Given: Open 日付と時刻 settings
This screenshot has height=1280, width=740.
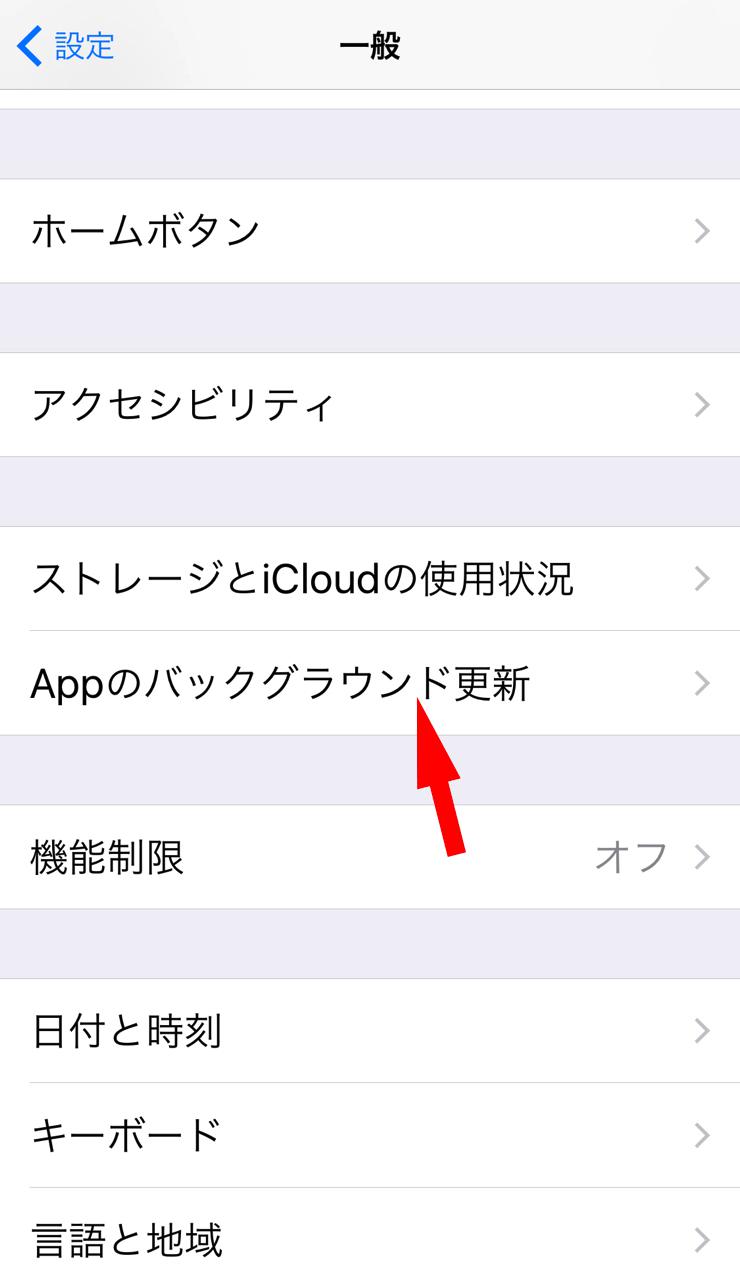Looking at the screenshot, I should (370, 1031).
